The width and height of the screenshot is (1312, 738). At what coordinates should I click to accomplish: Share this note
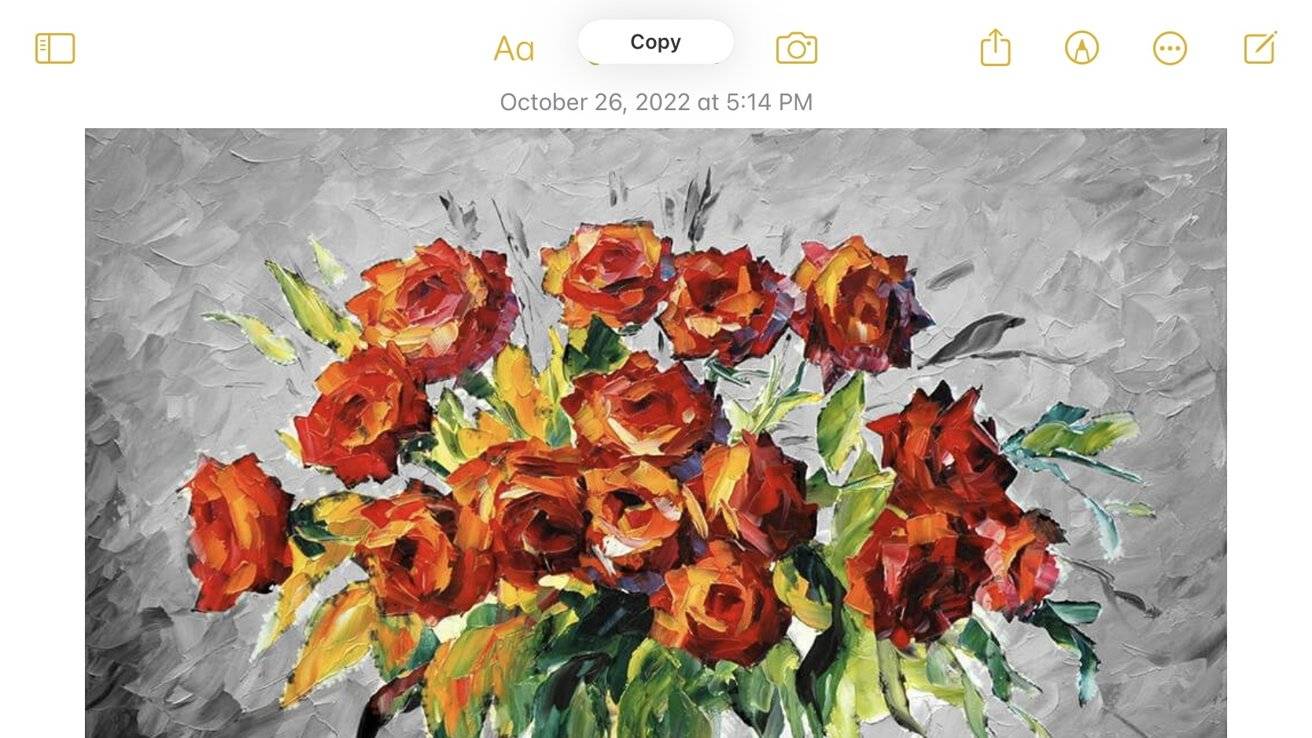click(x=995, y=48)
